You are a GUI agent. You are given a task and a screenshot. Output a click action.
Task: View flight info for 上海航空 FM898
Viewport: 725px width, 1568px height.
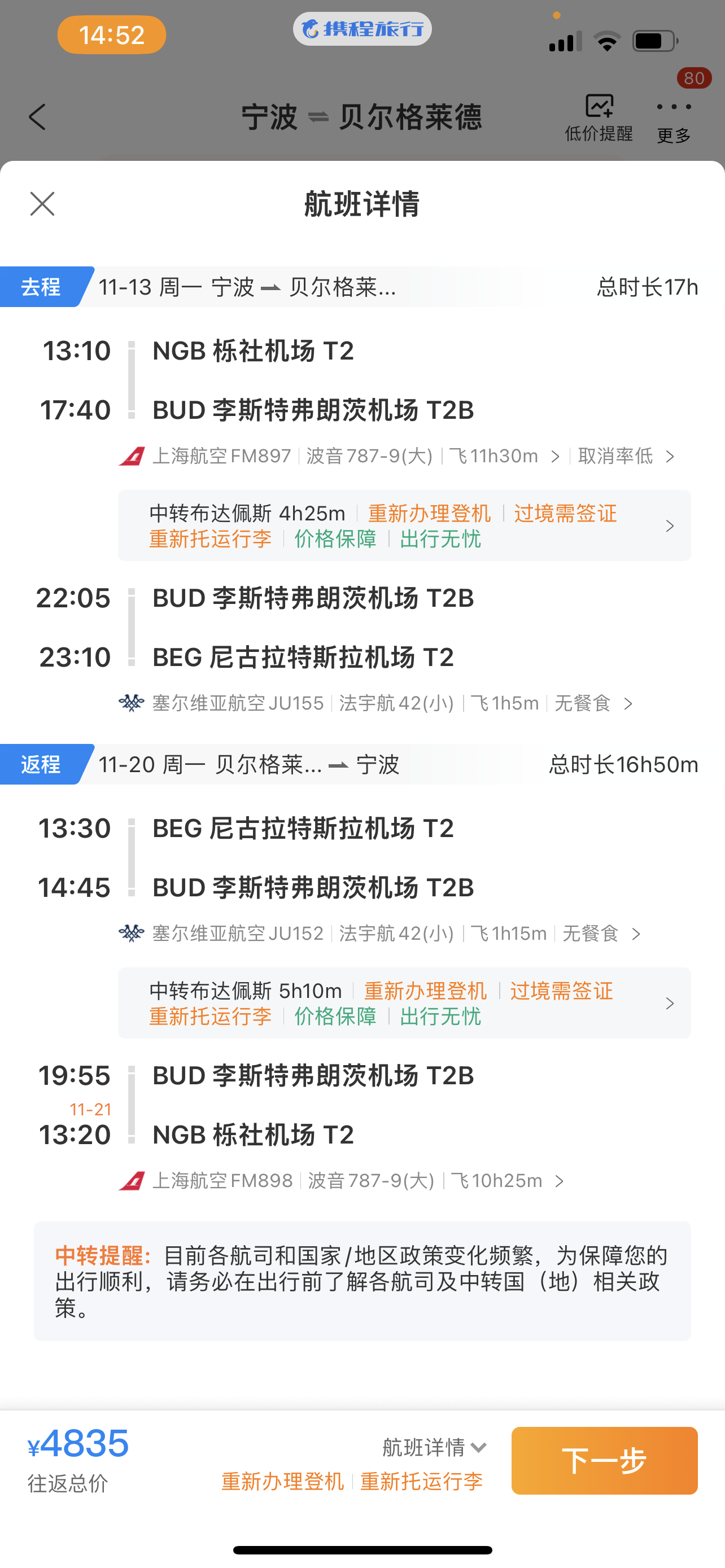click(x=342, y=1180)
